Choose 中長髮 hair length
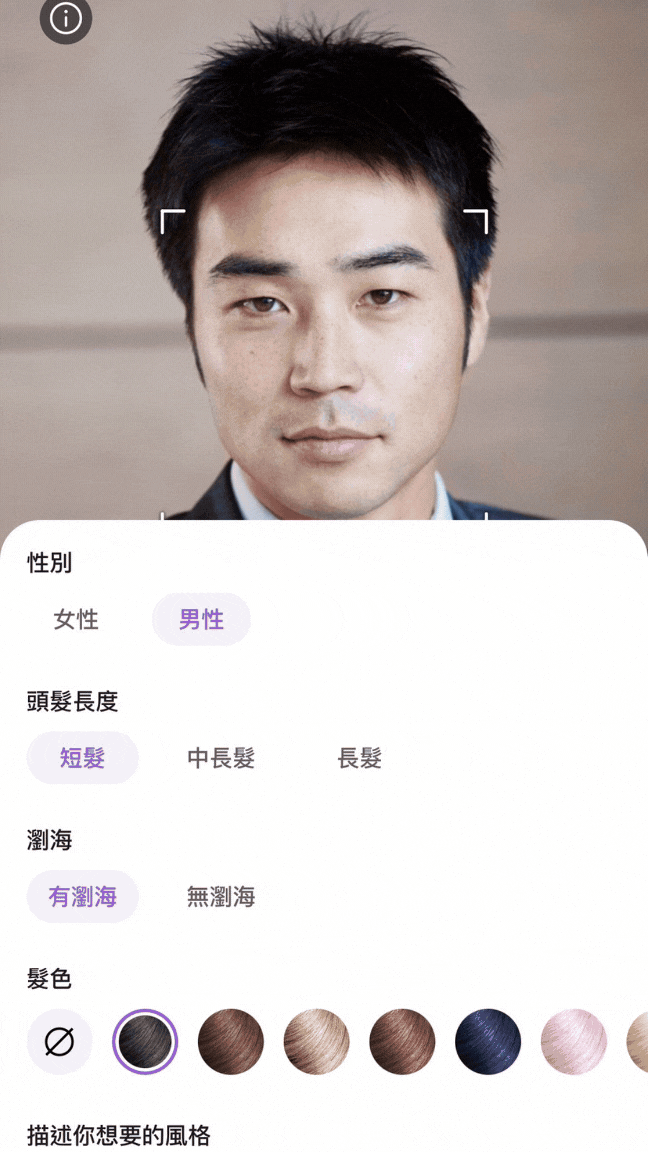Screen dimensions: 648x1152 (221, 758)
